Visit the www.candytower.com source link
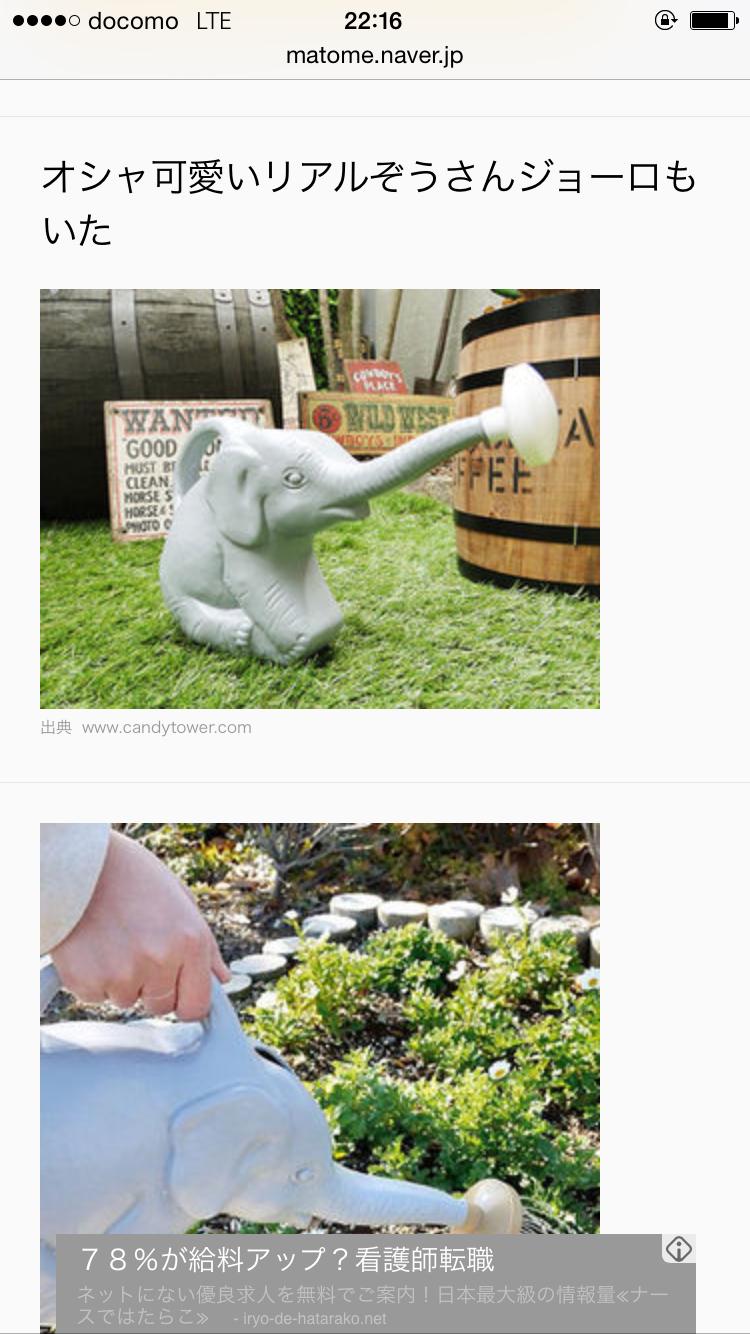 click(x=166, y=728)
